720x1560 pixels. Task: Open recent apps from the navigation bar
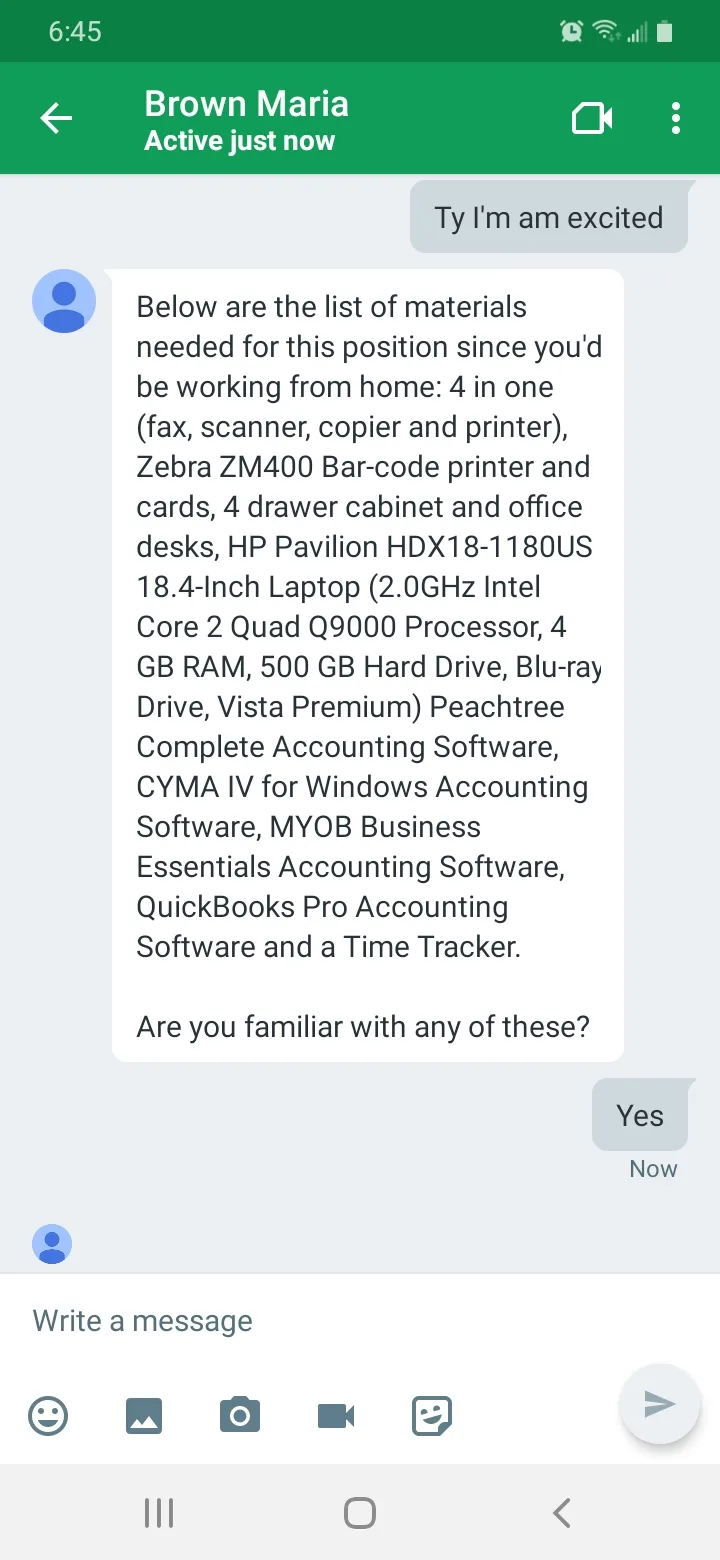[159, 1513]
